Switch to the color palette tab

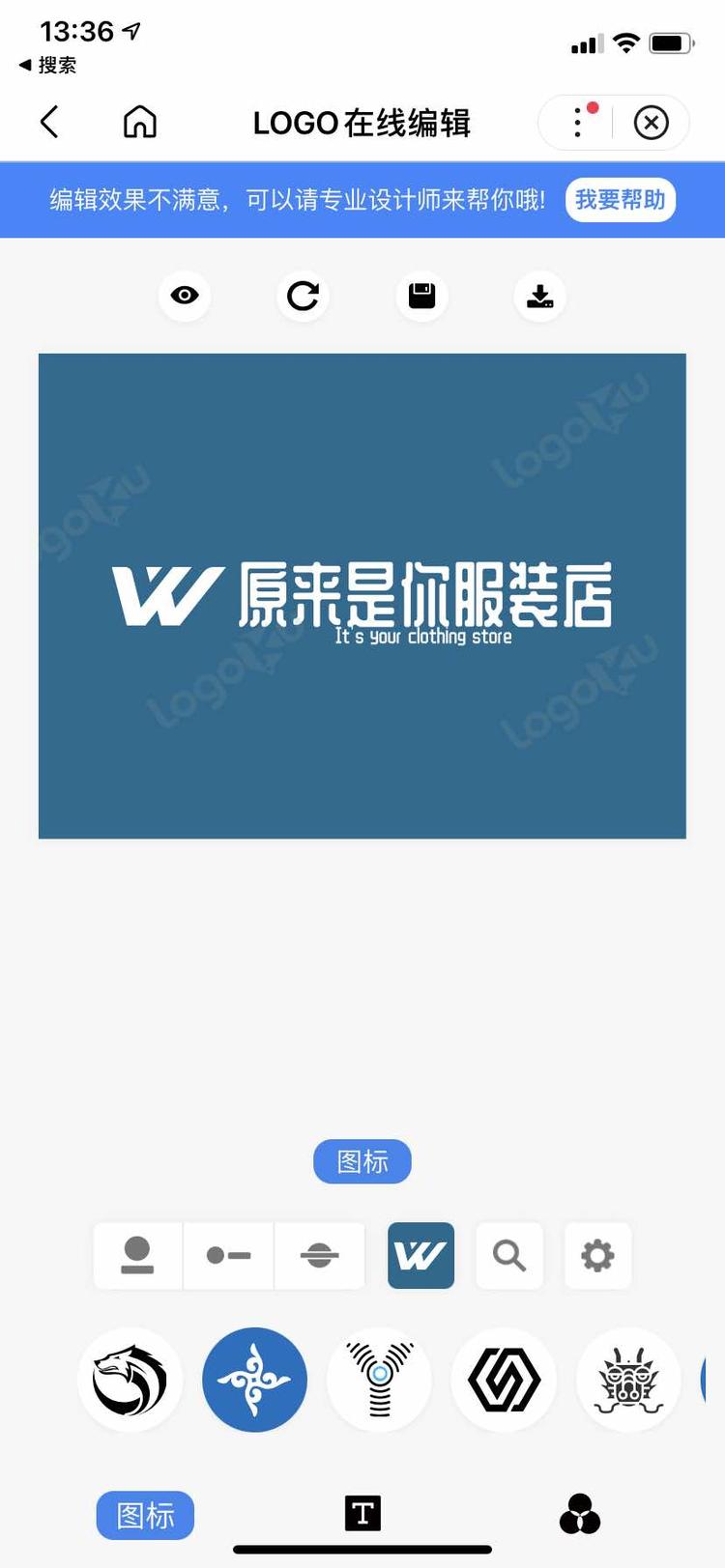(580, 1514)
